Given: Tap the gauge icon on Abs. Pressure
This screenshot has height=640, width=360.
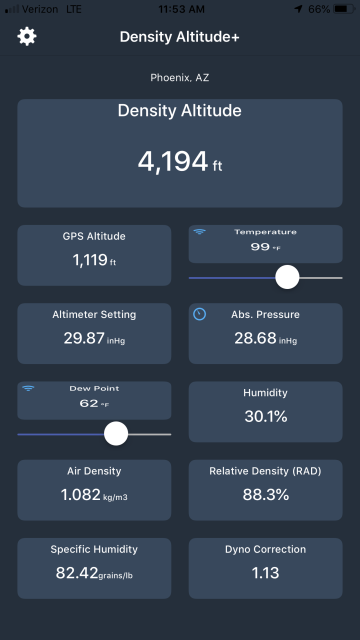Looking at the screenshot, I should [200, 314].
